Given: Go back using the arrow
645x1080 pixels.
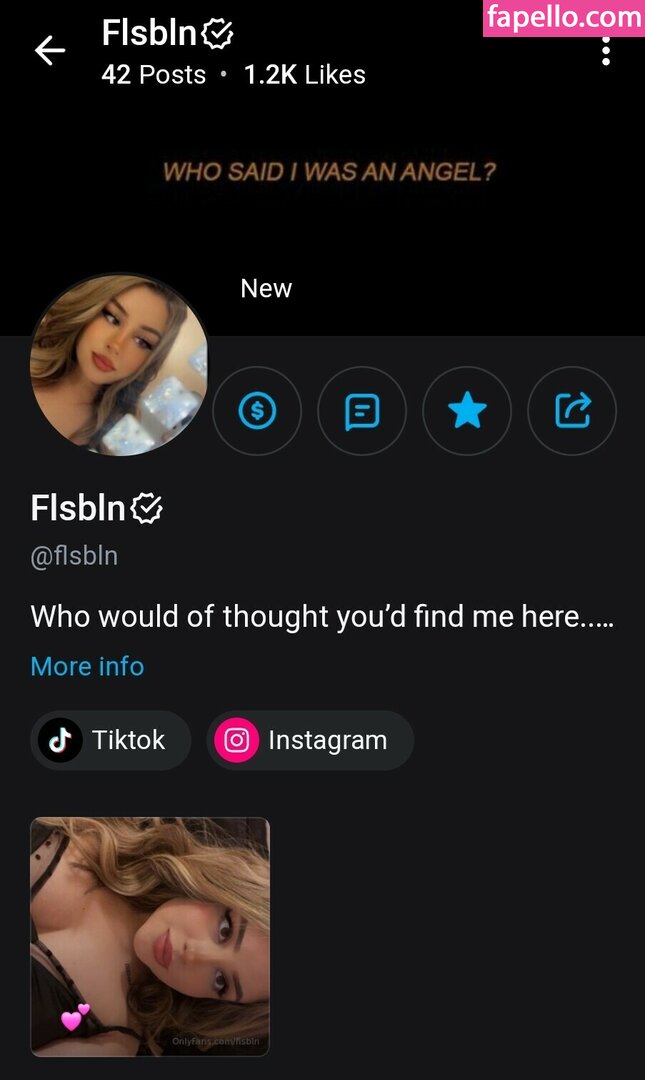Looking at the screenshot, I should (49, 51).
